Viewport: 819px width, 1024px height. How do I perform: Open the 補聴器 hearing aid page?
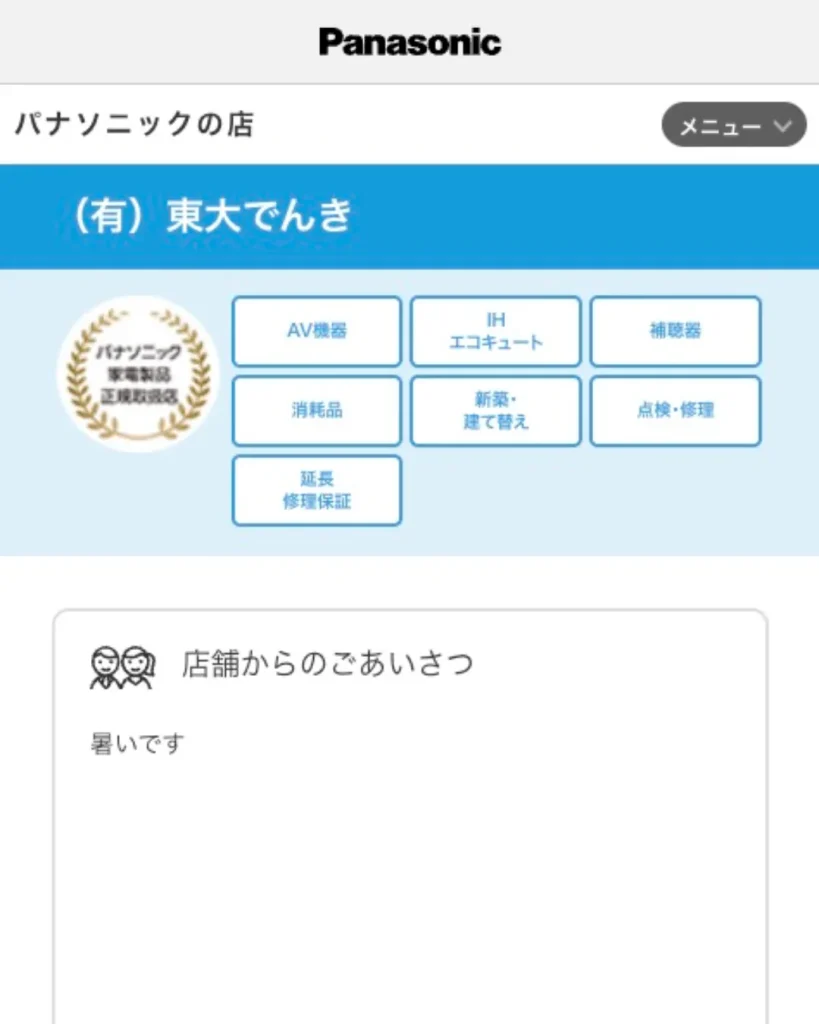click(x=676, y=331)
